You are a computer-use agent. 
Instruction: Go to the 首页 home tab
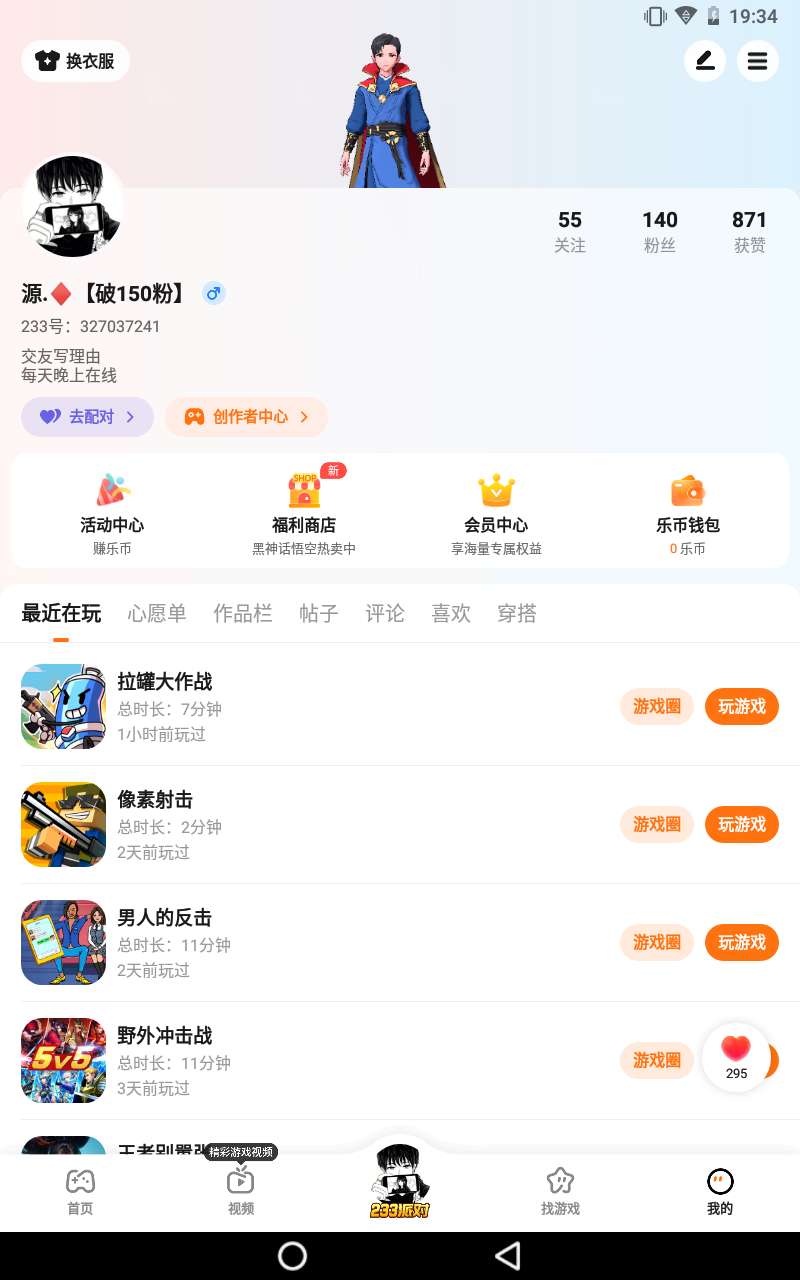pyautogui.click(x=80, y=1192)
